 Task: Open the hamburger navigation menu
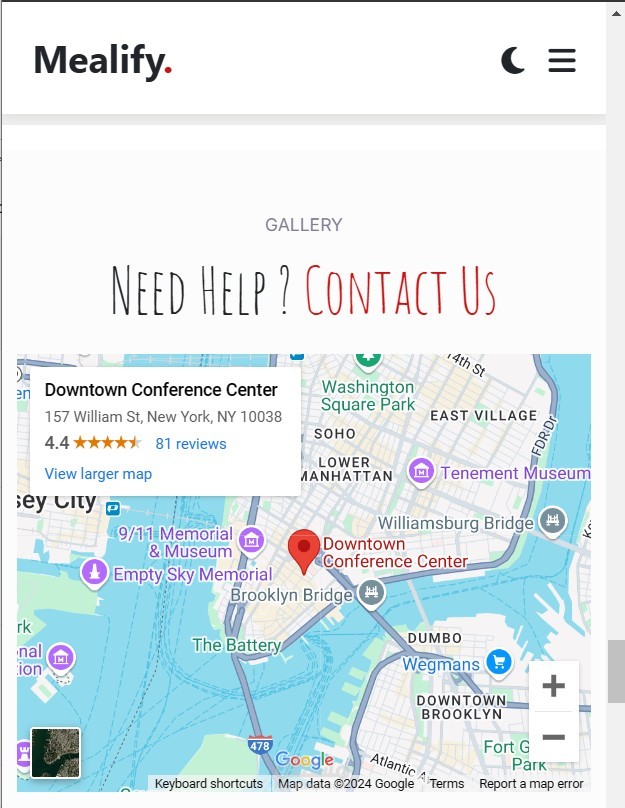(562, 60)
